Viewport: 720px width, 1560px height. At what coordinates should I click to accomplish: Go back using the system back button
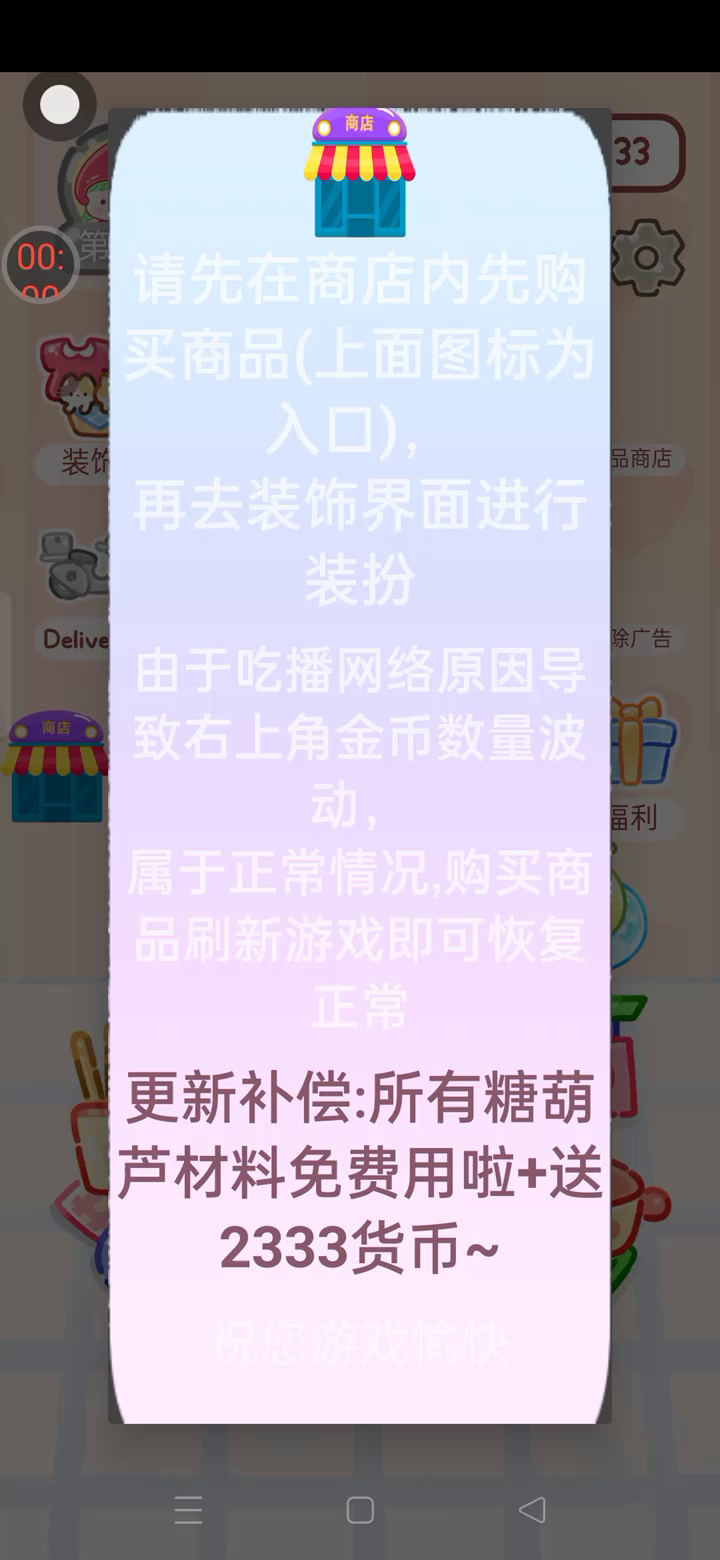tap(532, 1510)
